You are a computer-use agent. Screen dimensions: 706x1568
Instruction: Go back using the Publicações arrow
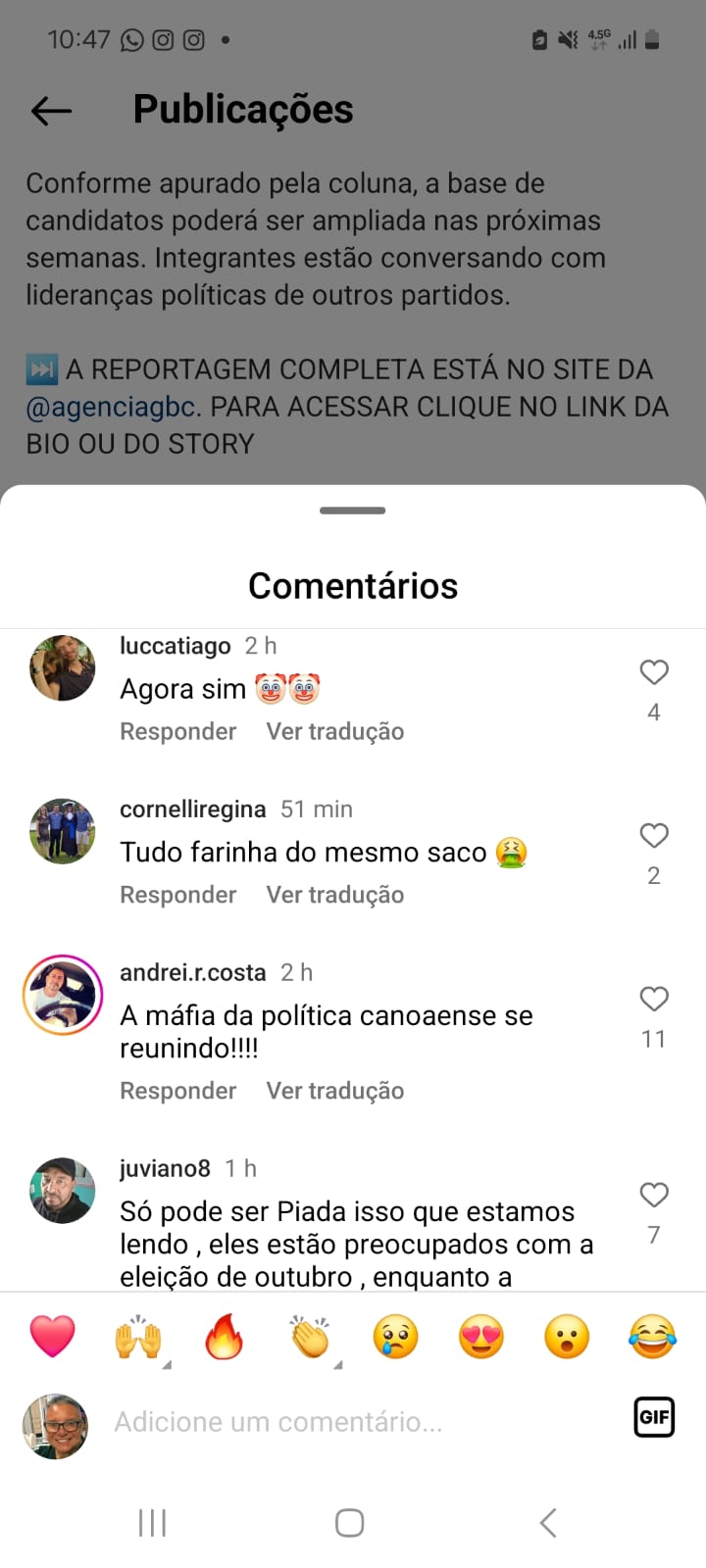[51, 111]
